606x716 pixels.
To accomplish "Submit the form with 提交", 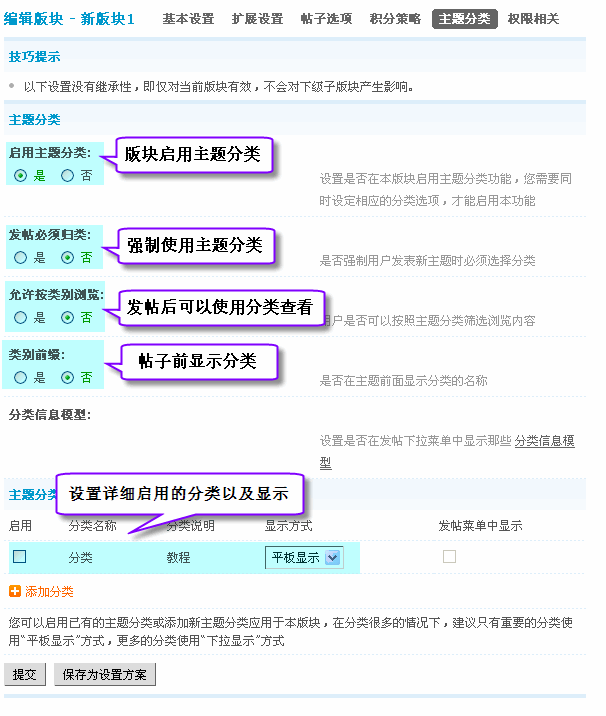I will point(25,675).
